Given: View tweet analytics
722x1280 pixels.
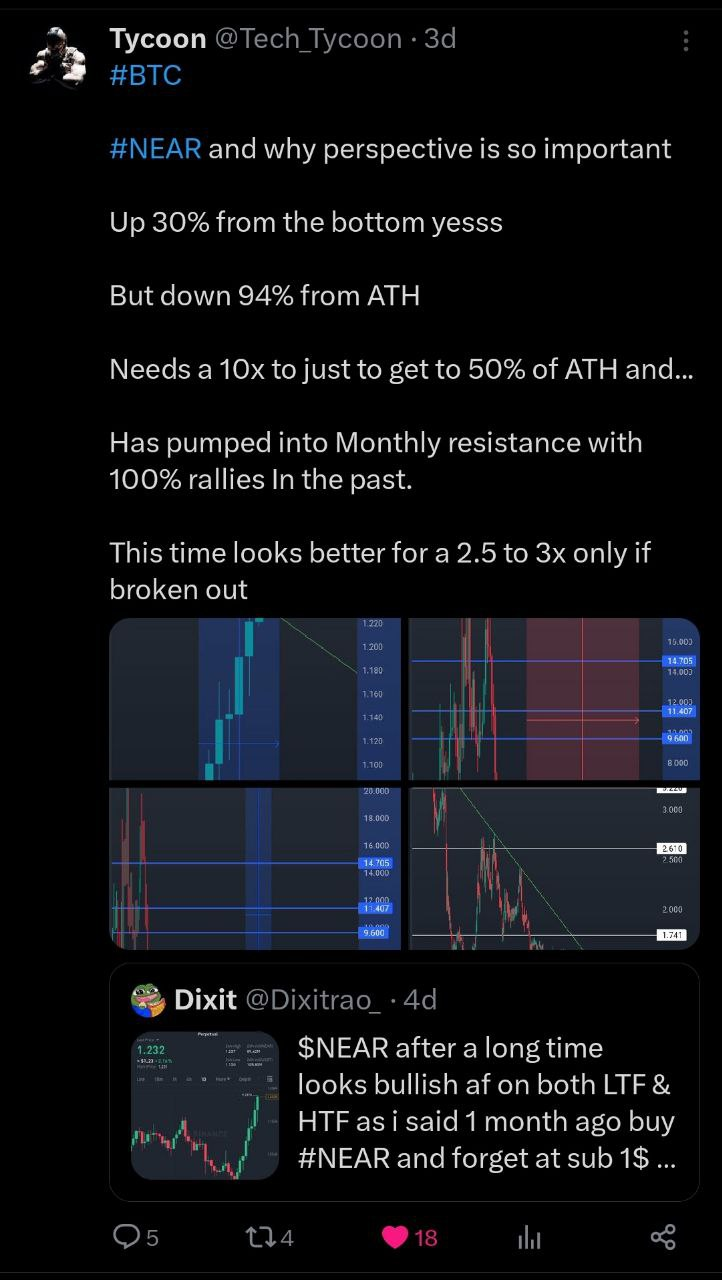Looking at the screenshot, I should coord(529,1238).
